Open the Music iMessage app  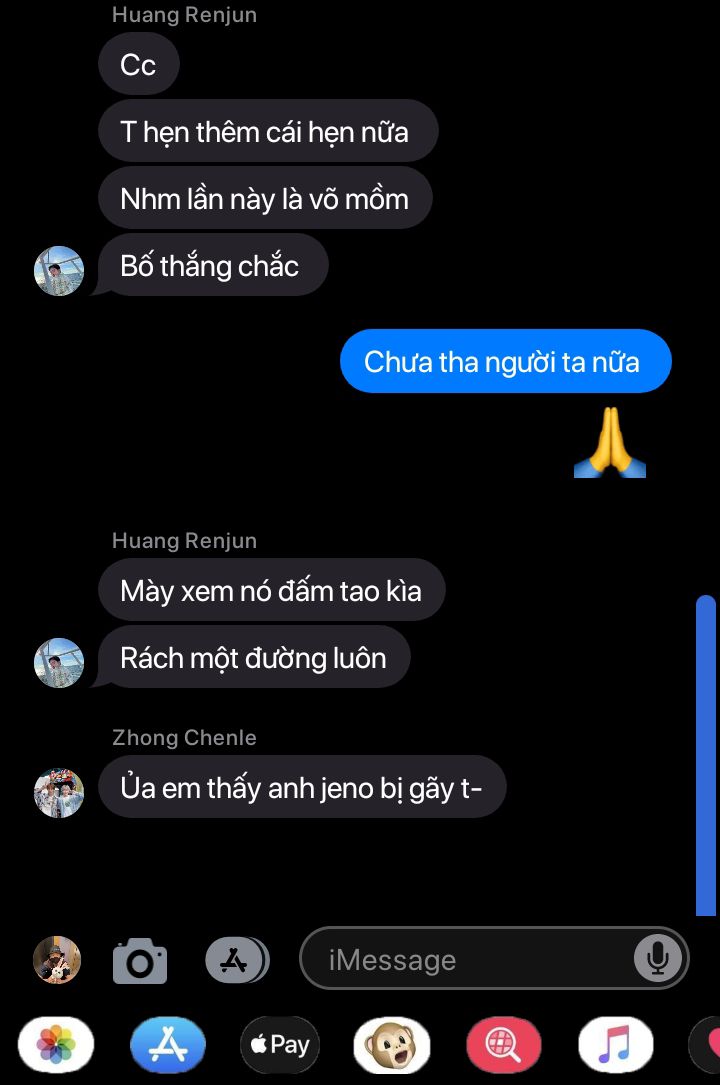(x=616, y=1046)
